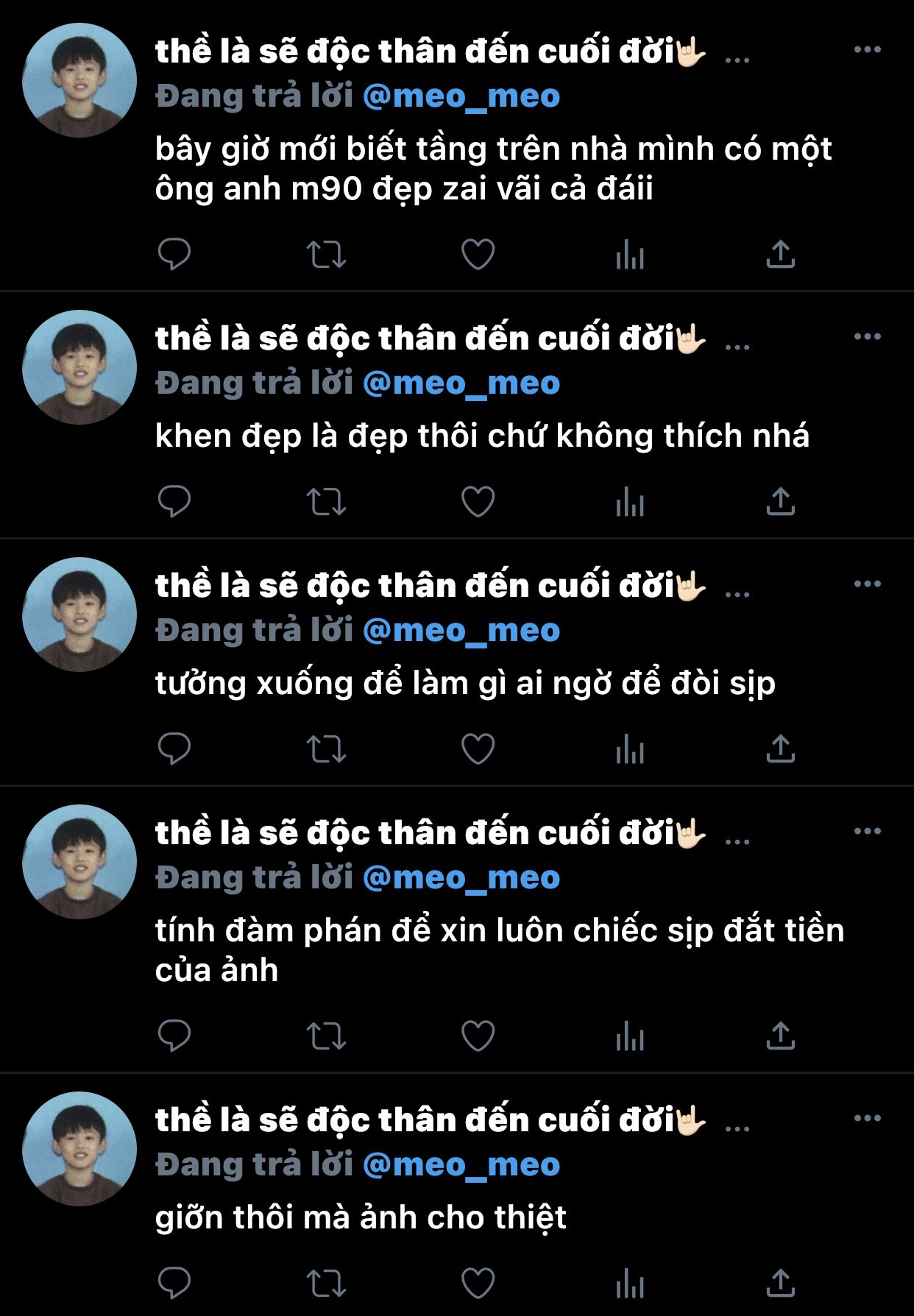Share the tweet 'tính đàm phán để xin luôn'
Image resolution: width=914 pixels, height=1316 pixels.
pyautogui.click(x=780, y=1036)
